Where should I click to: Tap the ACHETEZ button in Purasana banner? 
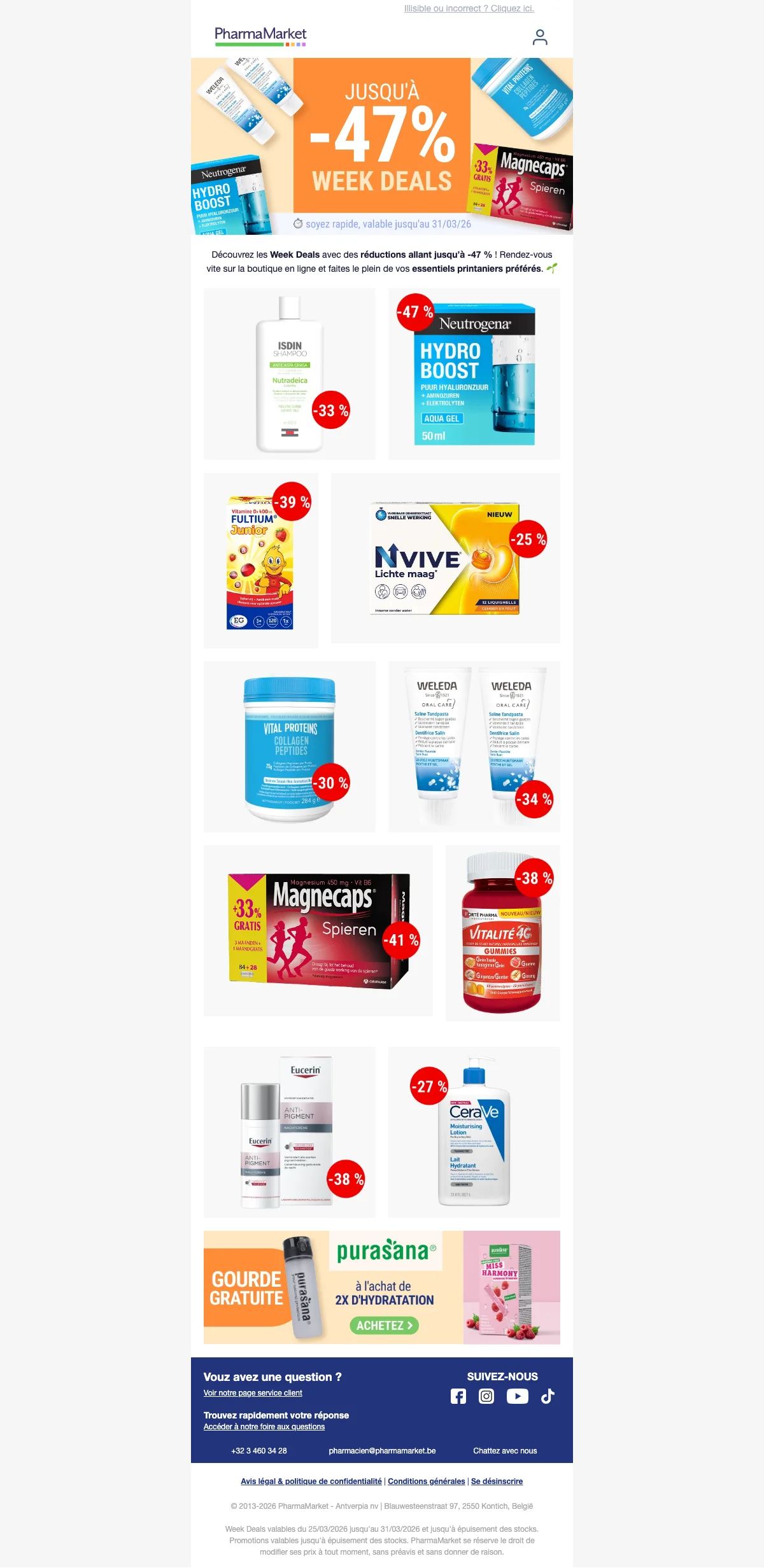click(x=383, y=1325)
